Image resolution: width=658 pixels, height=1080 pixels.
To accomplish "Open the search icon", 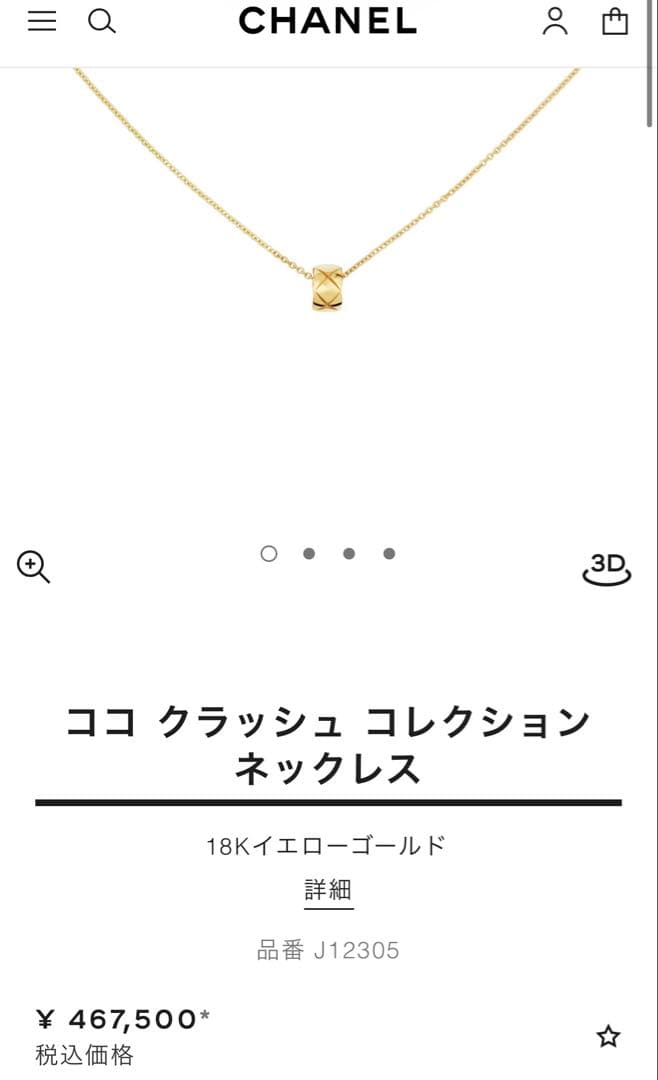I will pyautogui.click(x=102, y=21).
